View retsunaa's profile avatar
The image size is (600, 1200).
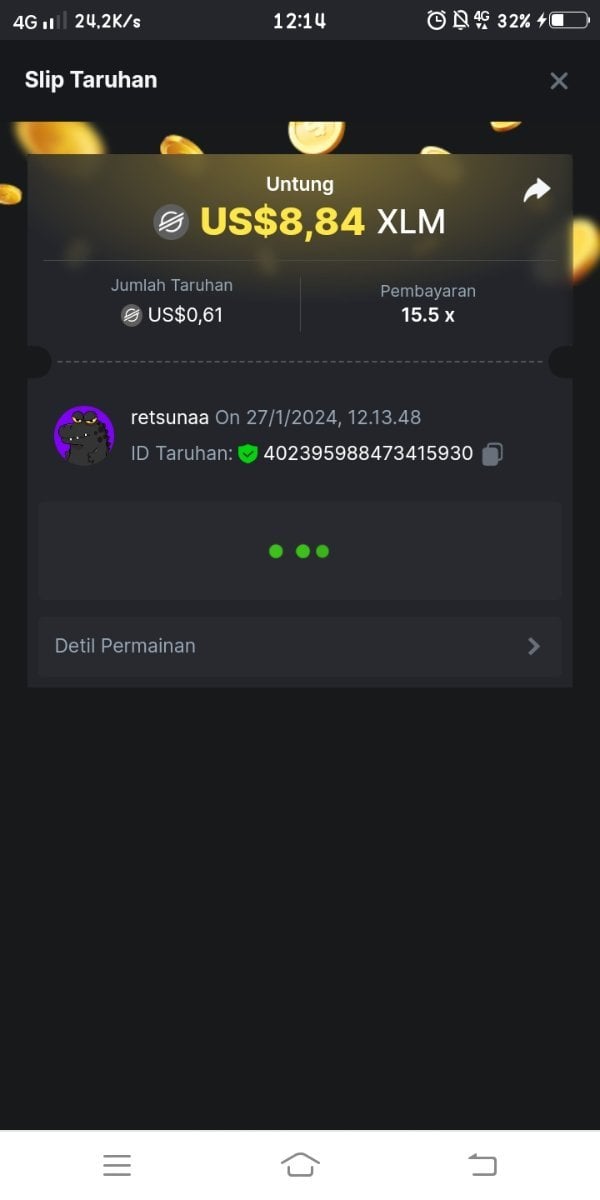click(84, 435)
